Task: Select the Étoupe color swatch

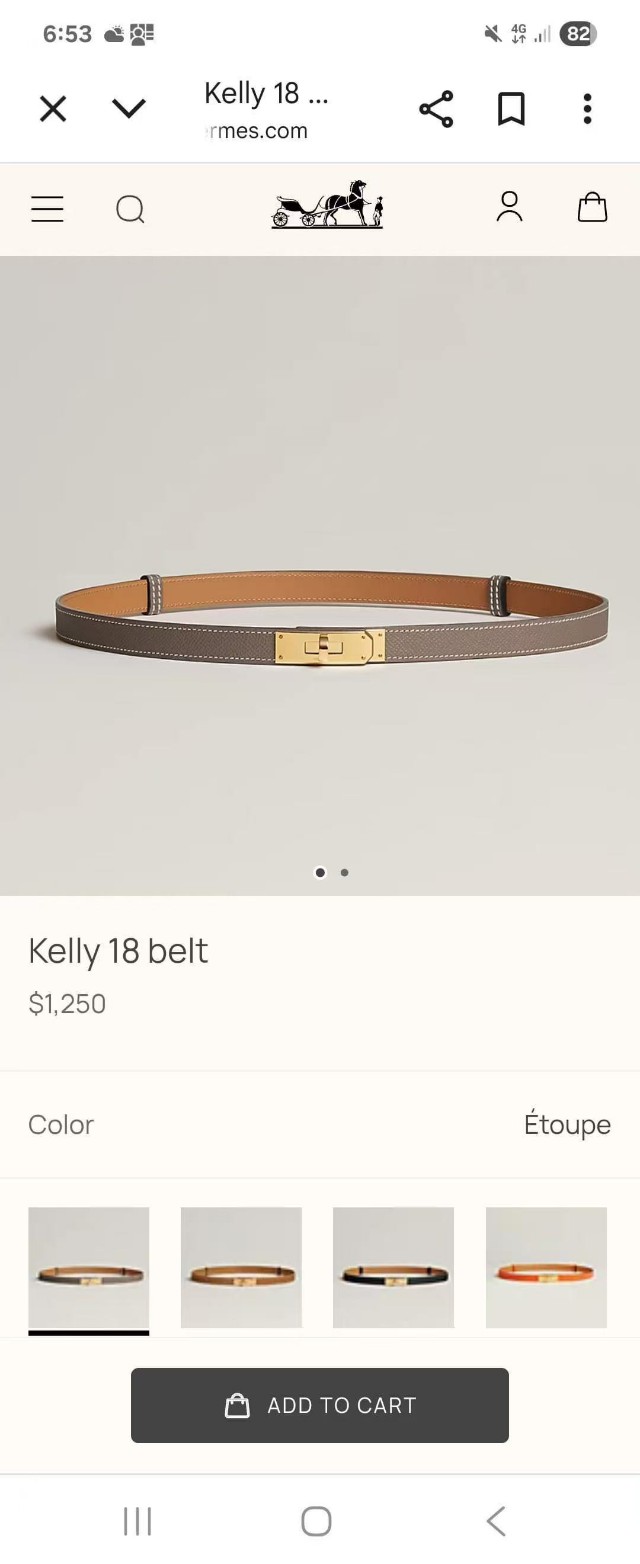Action: [89, 1267]
